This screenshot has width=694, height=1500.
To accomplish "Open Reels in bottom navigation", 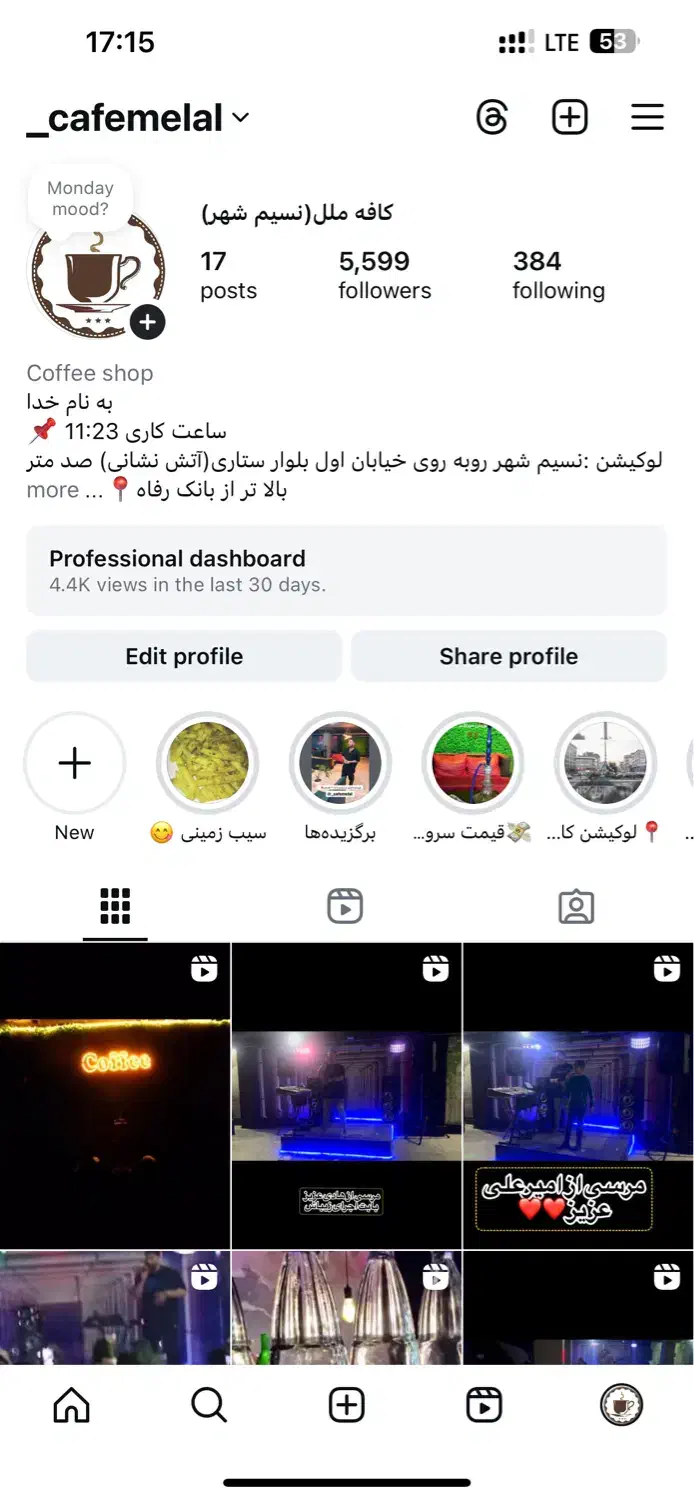I will click(484, 1405).
